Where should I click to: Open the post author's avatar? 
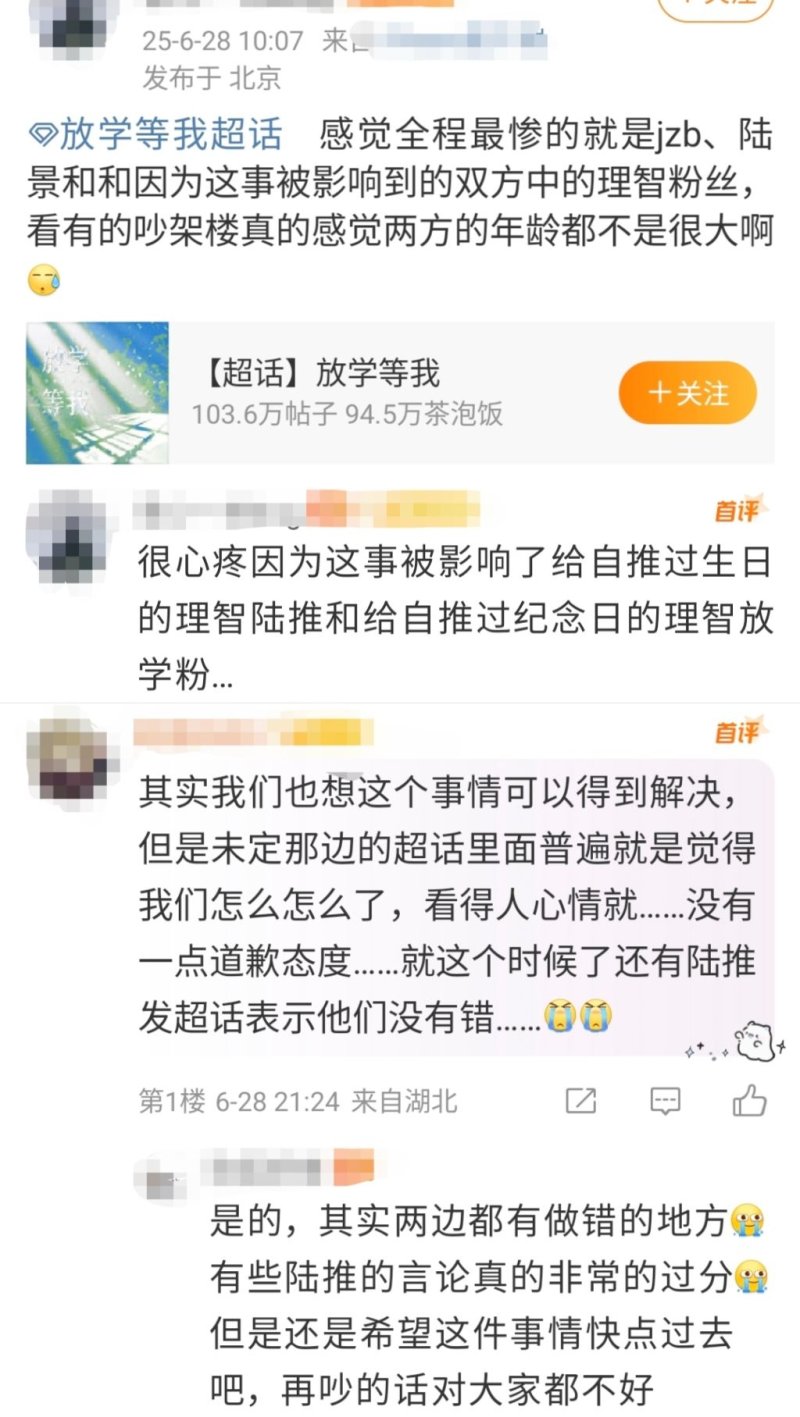tap(72, 22)
